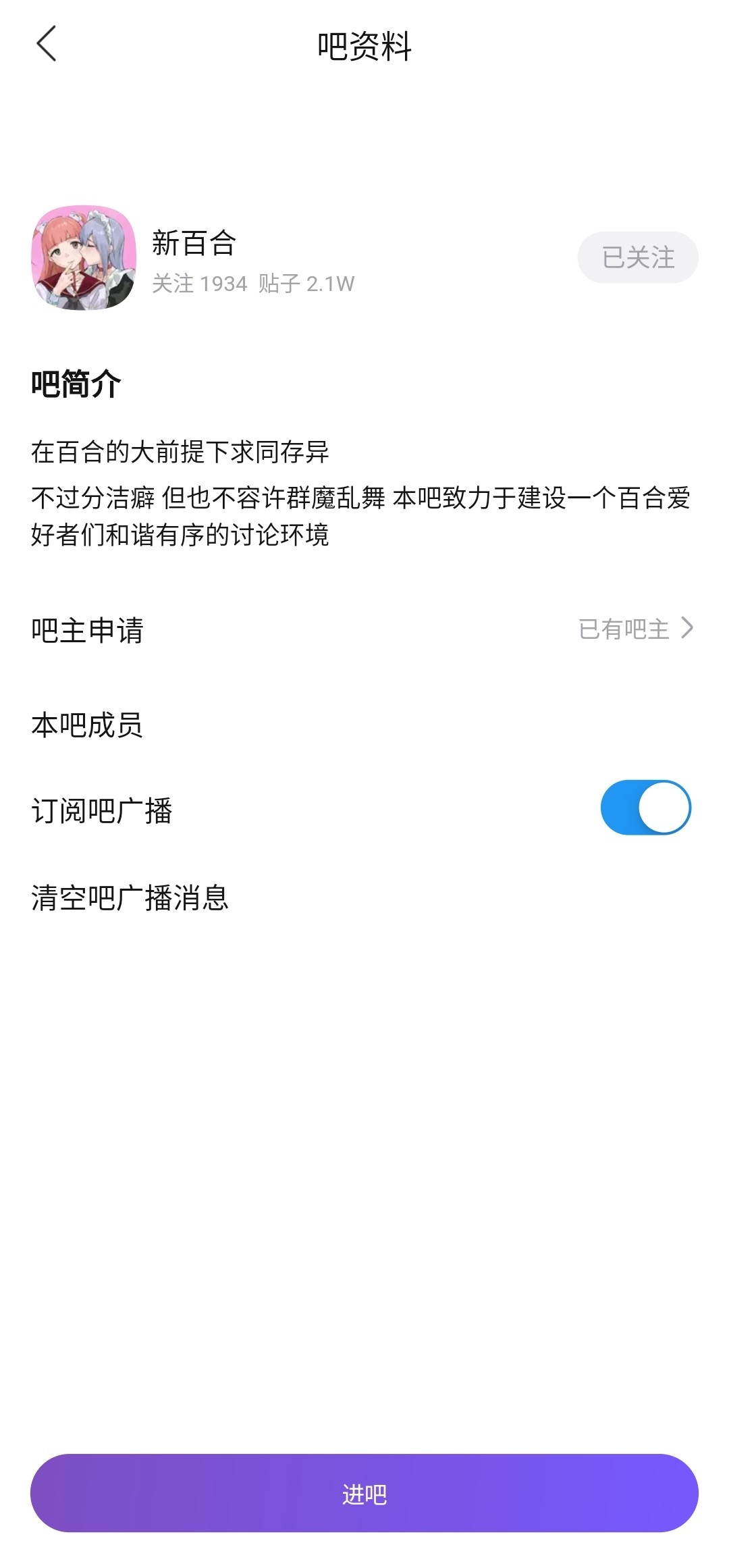Open the 新百合 bar avatar
Image resolution: width=729 pixels, height=1568 pixels.
click(x=84, y=258)
